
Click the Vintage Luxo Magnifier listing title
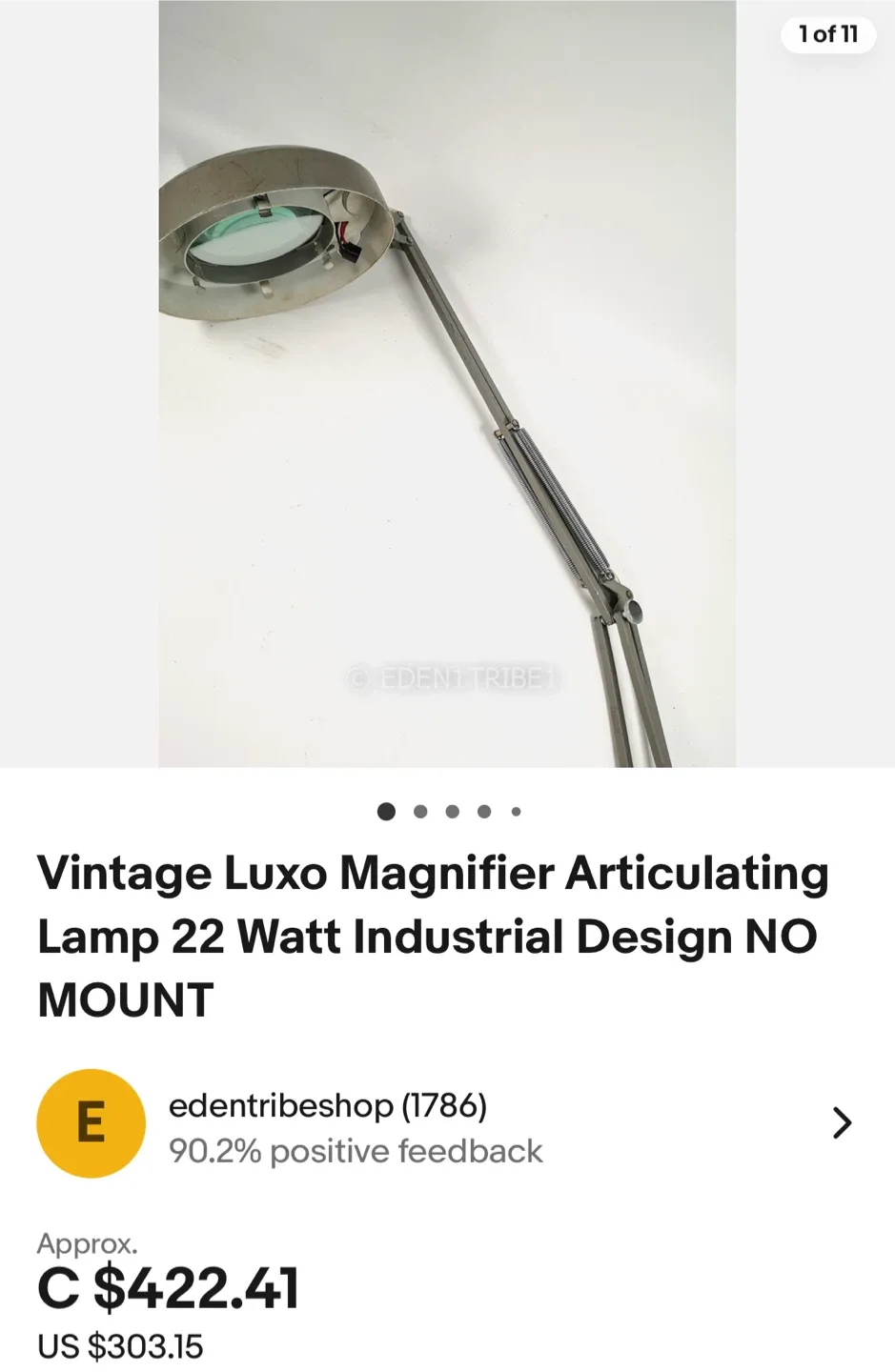click(x=432, y=936)
